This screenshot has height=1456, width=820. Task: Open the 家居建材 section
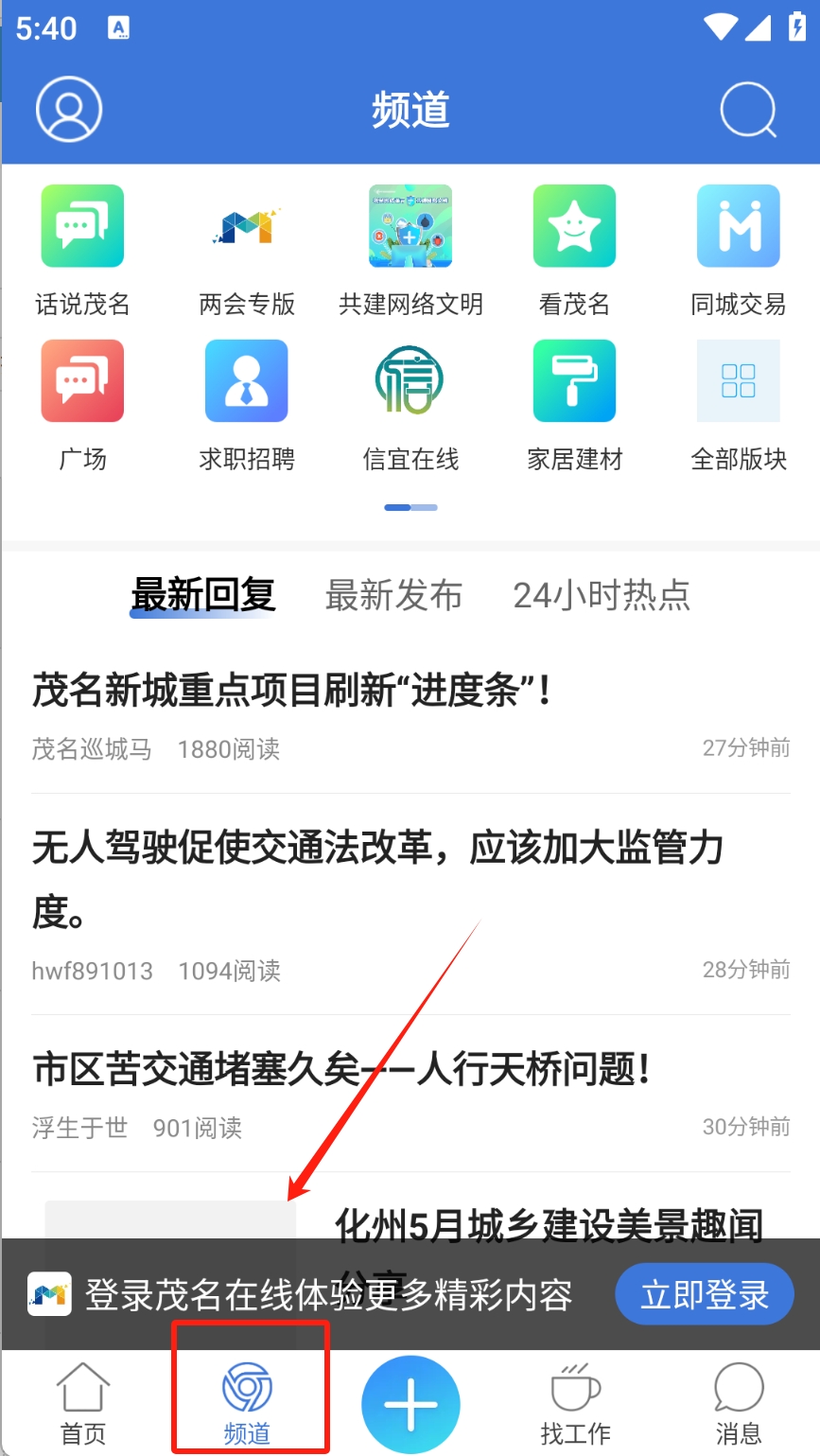tap(574, 404)
